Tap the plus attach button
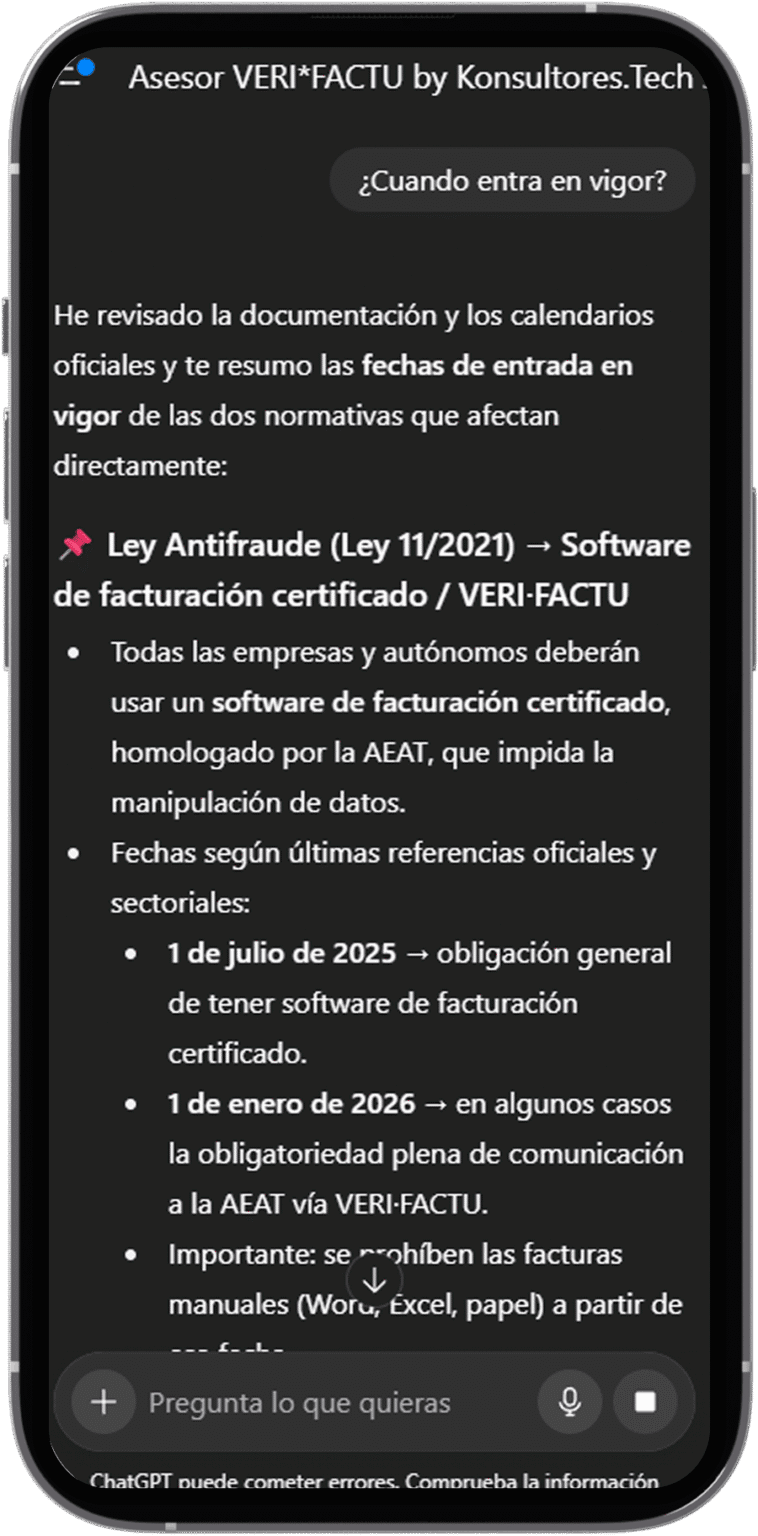 (104, 1402)
